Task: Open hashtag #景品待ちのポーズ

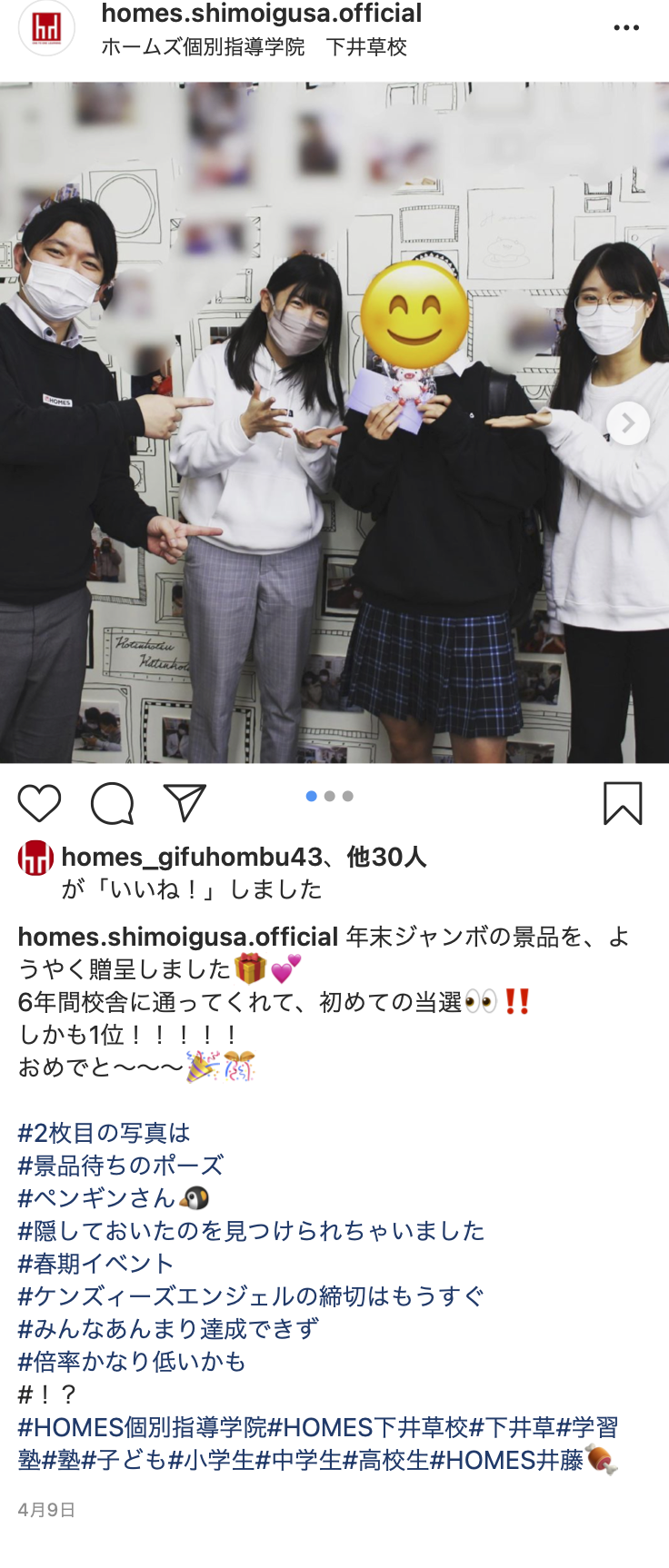Action: (x=121, y=1166)
